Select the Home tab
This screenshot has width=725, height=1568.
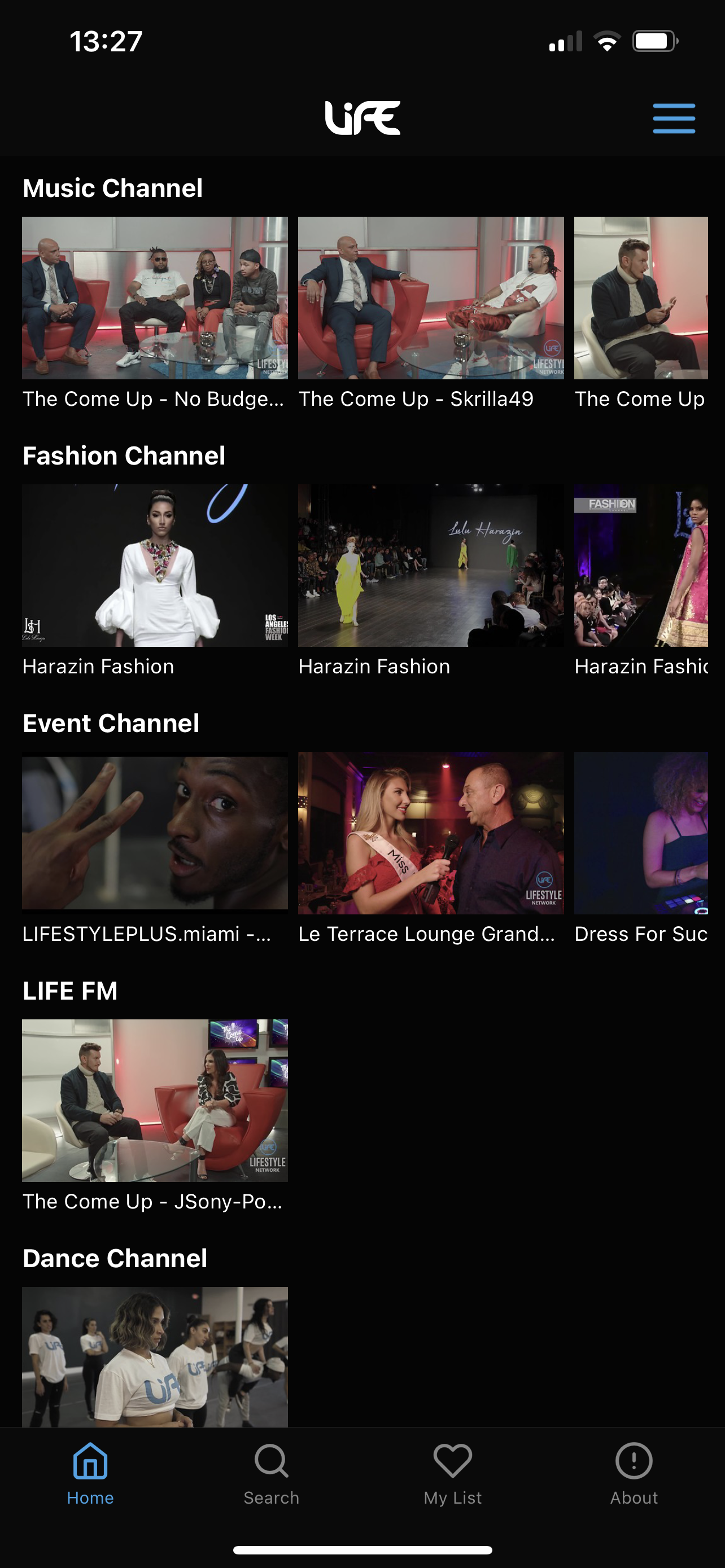point(90,1474)
